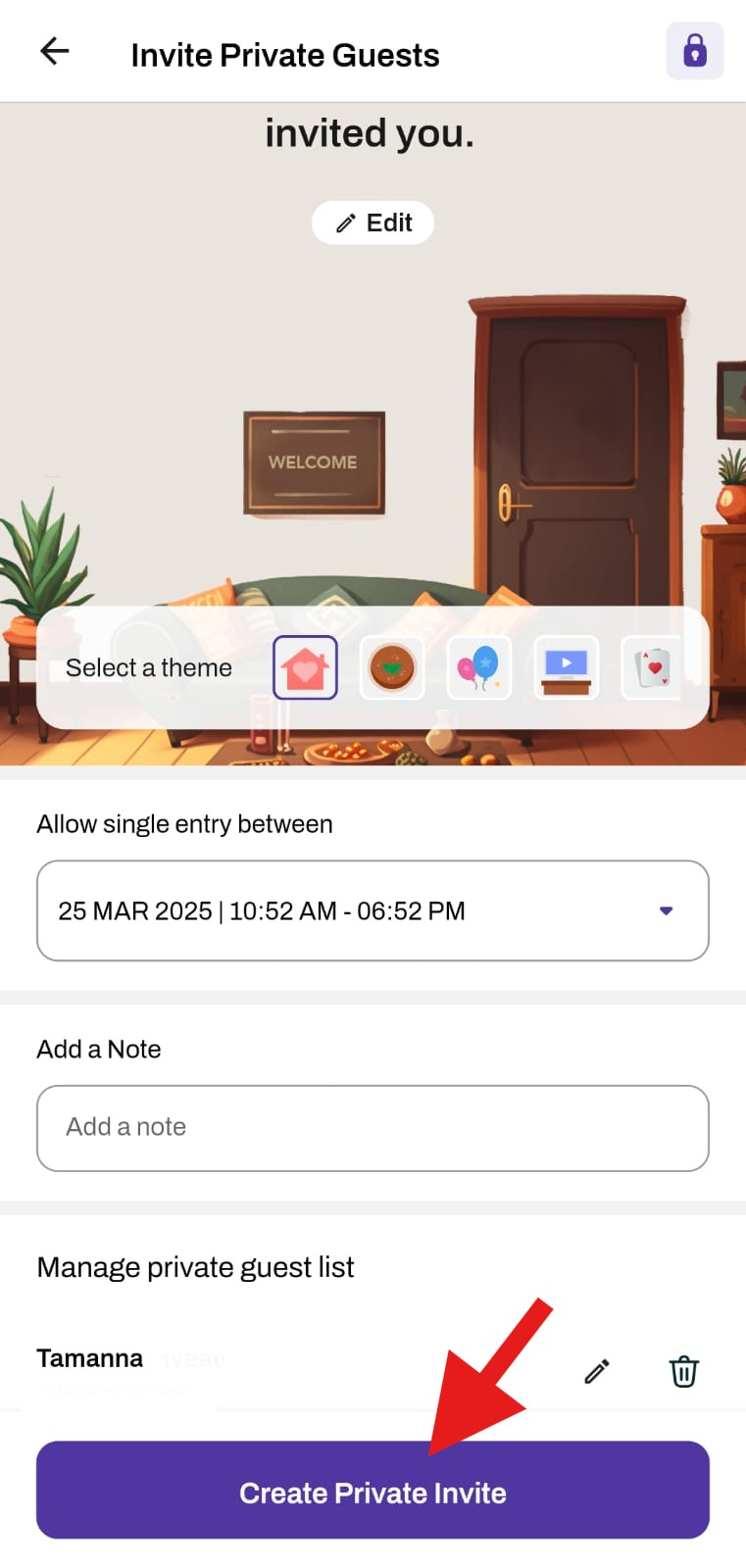The width and height of the screenshot is (746, 1568).
Task: Edit the invitation message
Action: (x=373, y=223)
